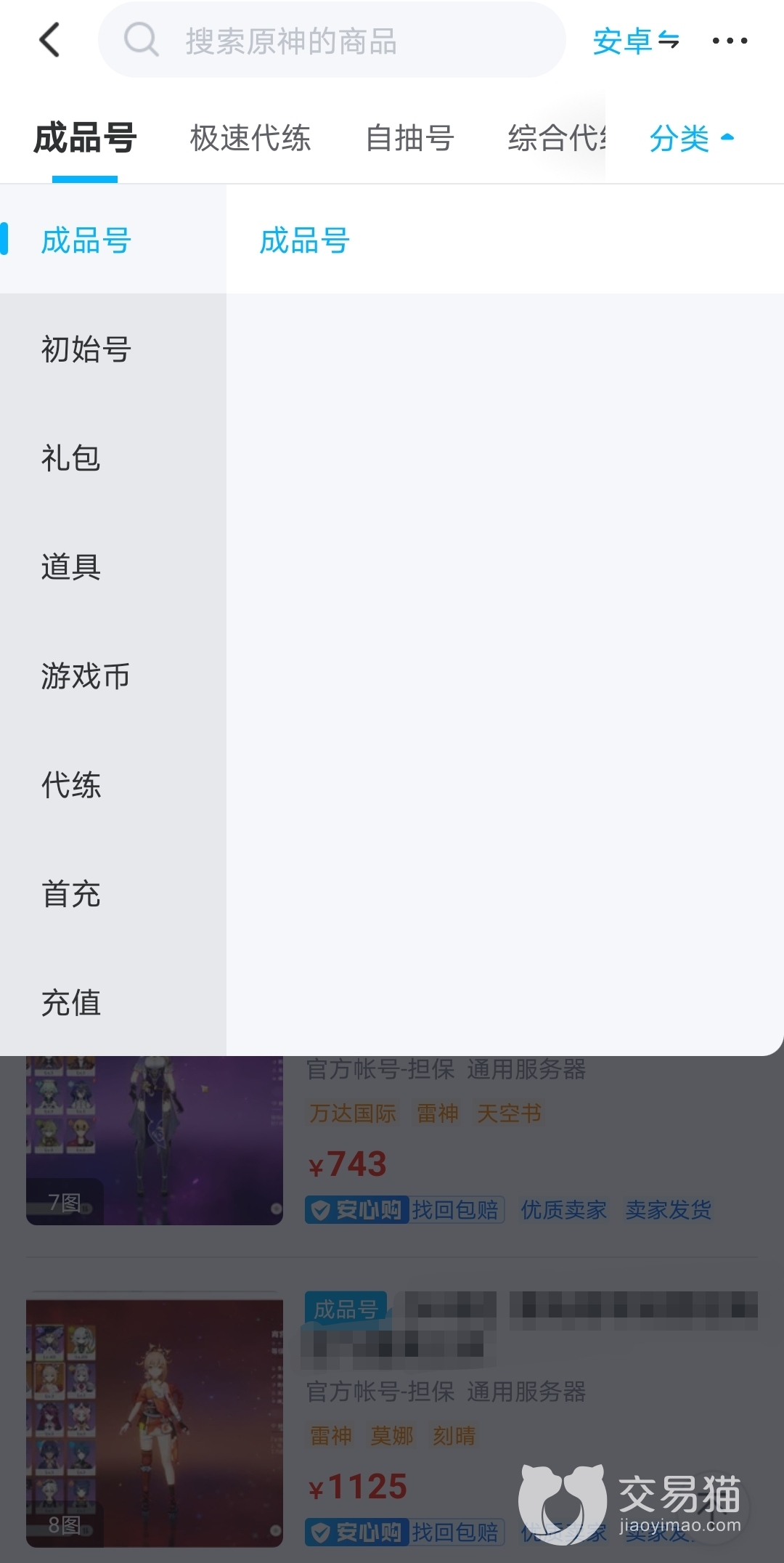This screenshot has width=784, height=1563.
Task: Pick the 成品号 subcategory in the right panel
Action: coord(305,240)
